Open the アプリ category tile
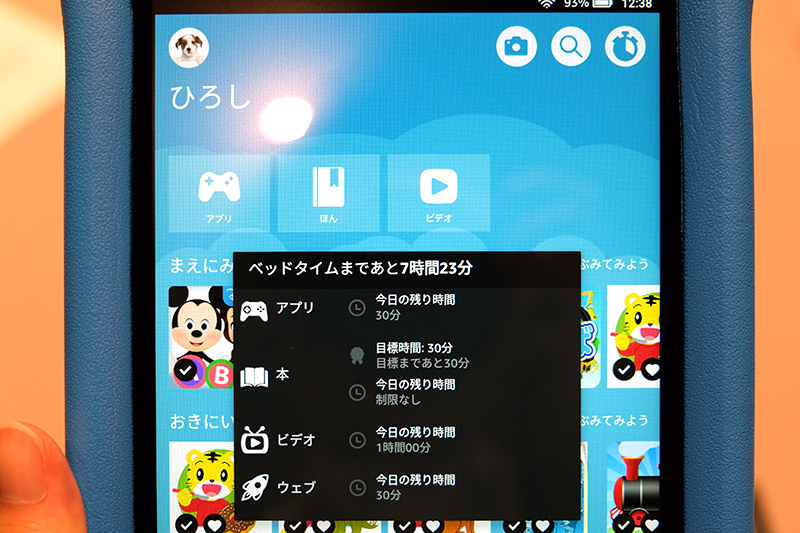 pos(219,192)
